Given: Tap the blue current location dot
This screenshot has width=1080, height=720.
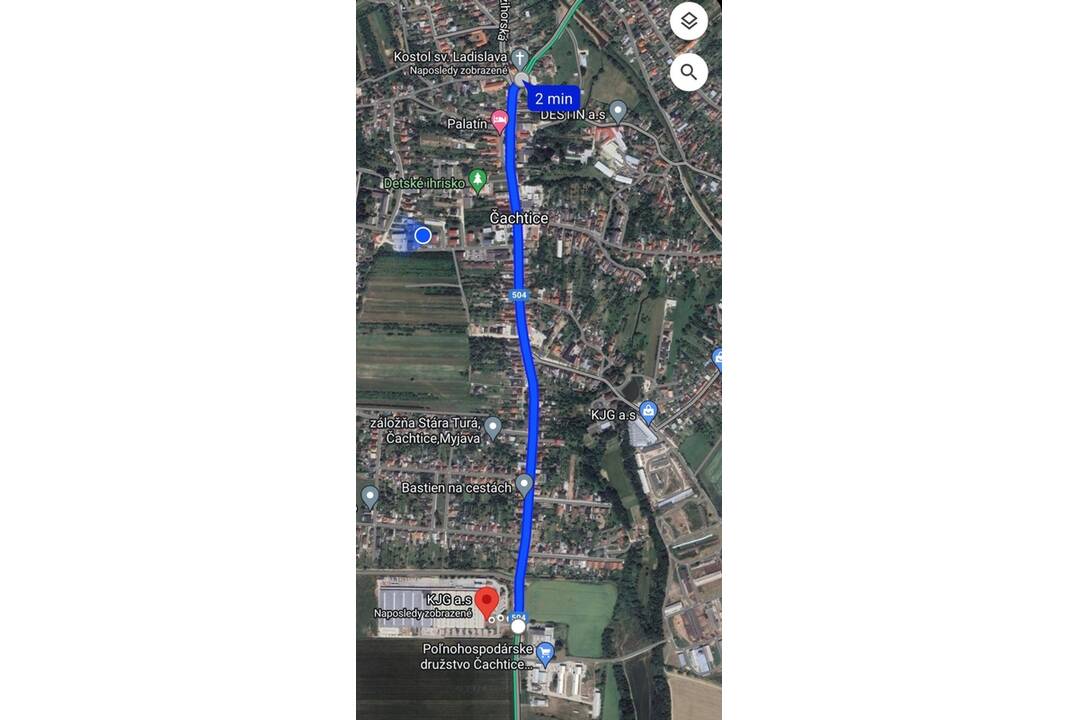Looking at the screenshot, I should coord(423,235).
